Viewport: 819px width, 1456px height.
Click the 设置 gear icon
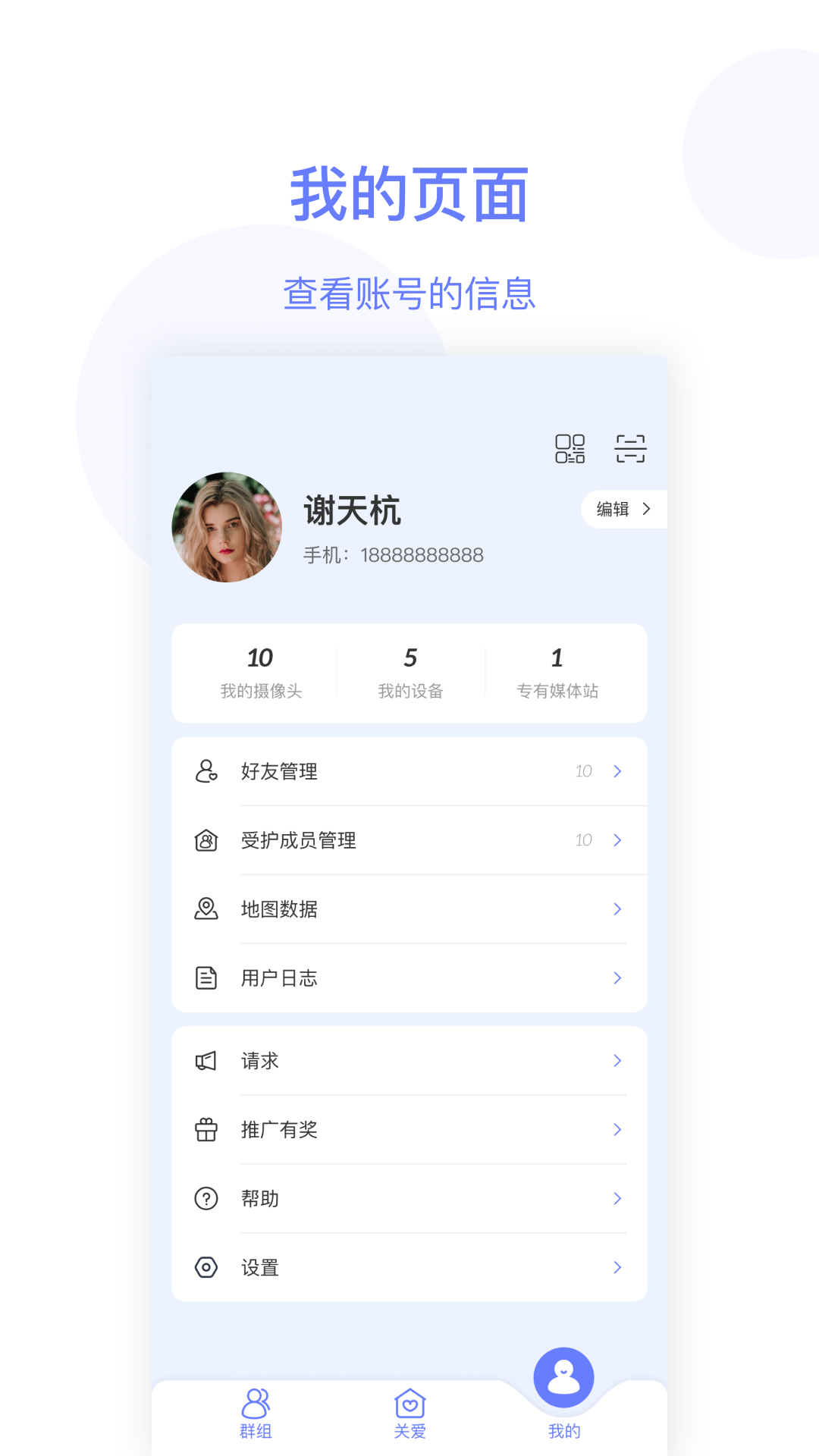click(206, 1267)
